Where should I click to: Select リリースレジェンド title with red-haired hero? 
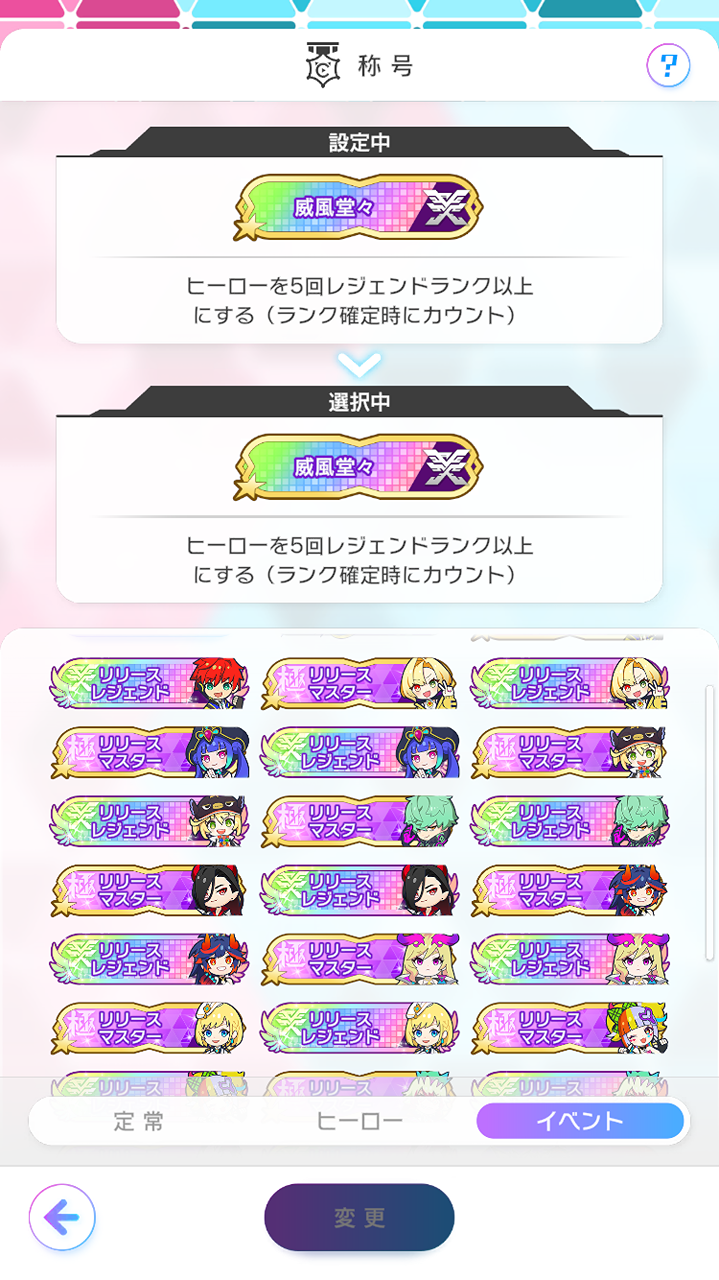point(150,683)
